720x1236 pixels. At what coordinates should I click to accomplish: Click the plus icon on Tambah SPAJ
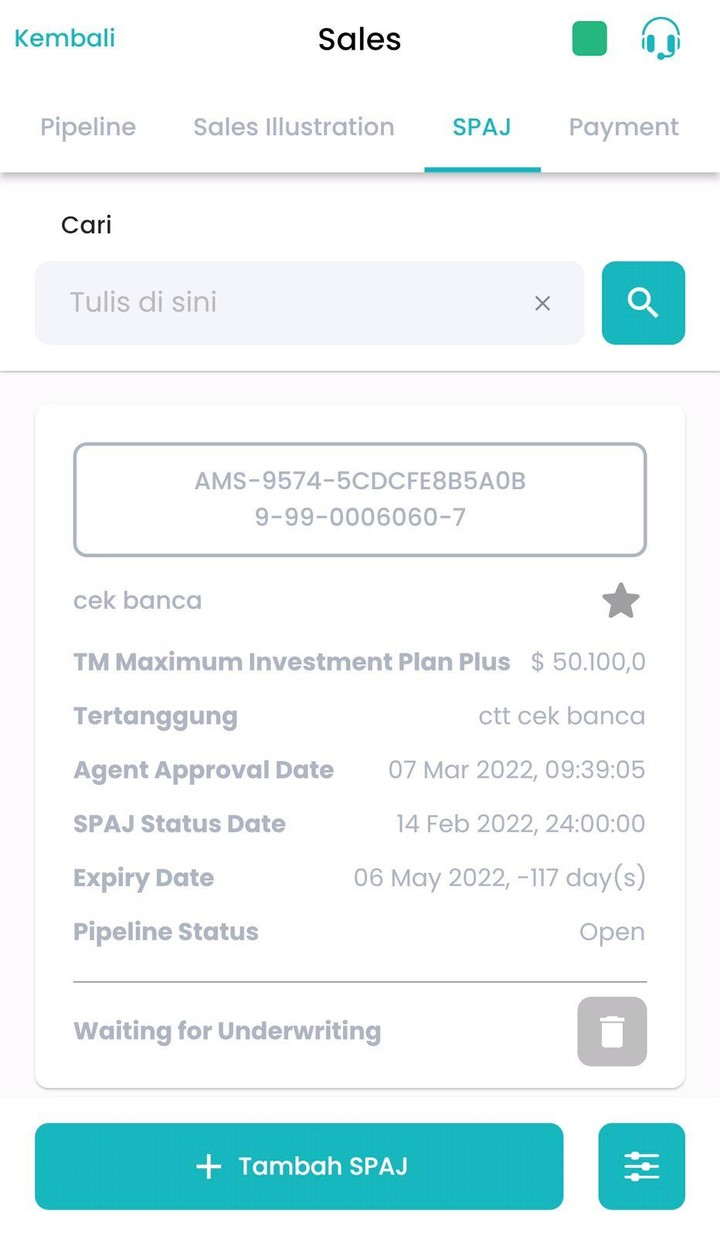tap(208, 1166)
